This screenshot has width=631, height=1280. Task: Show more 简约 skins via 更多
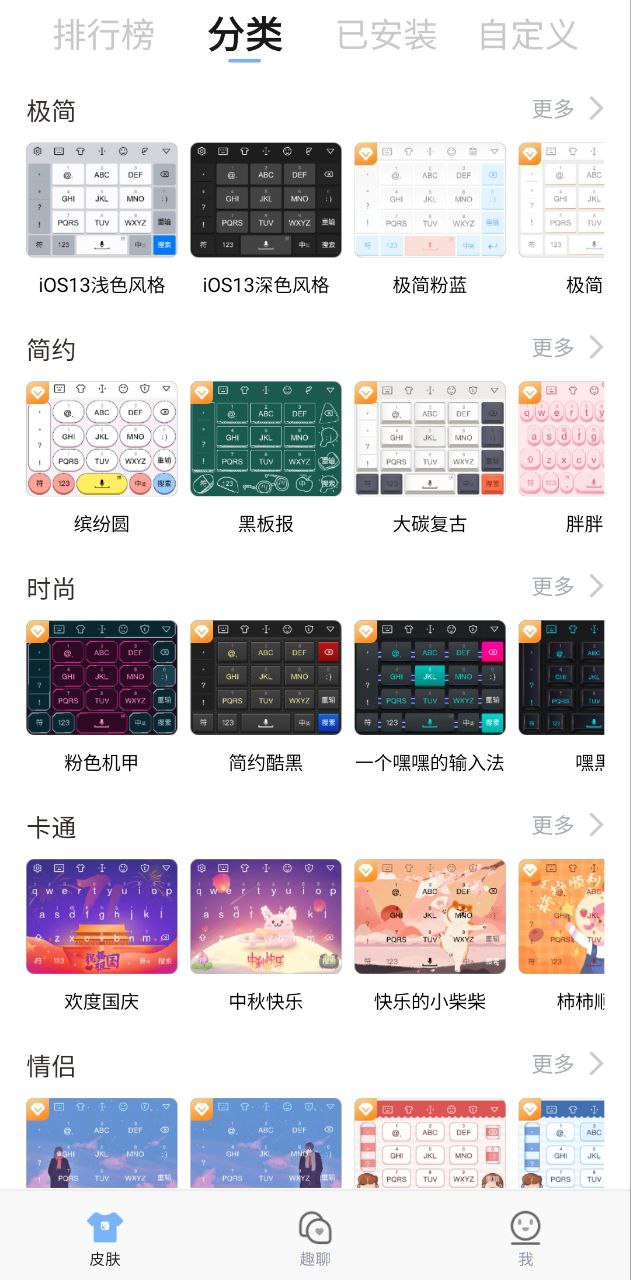pyautogui.click(x=568, y=347)
